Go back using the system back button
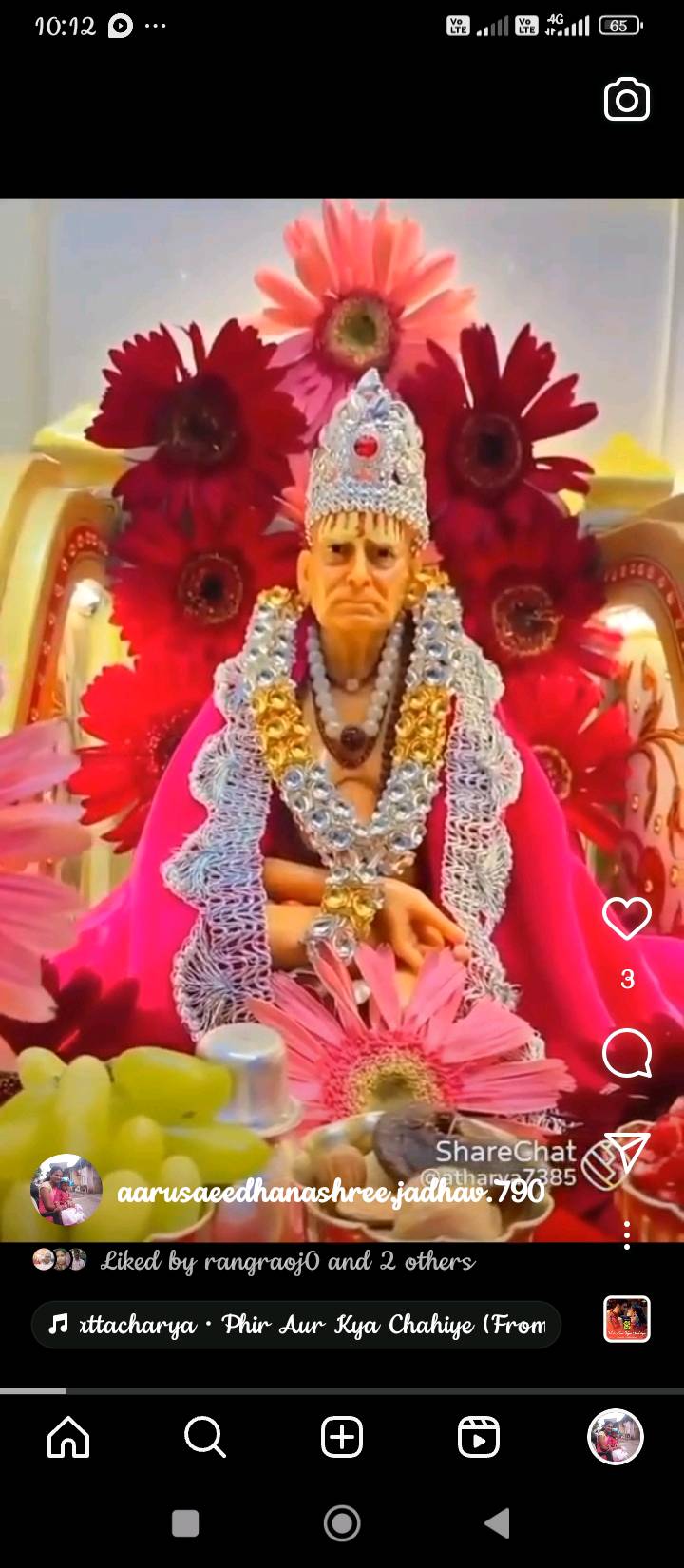 (498, 1523)
